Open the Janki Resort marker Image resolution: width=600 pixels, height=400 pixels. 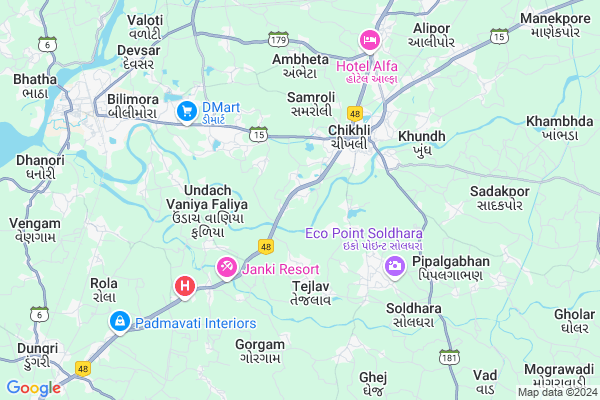click(228, 266)
